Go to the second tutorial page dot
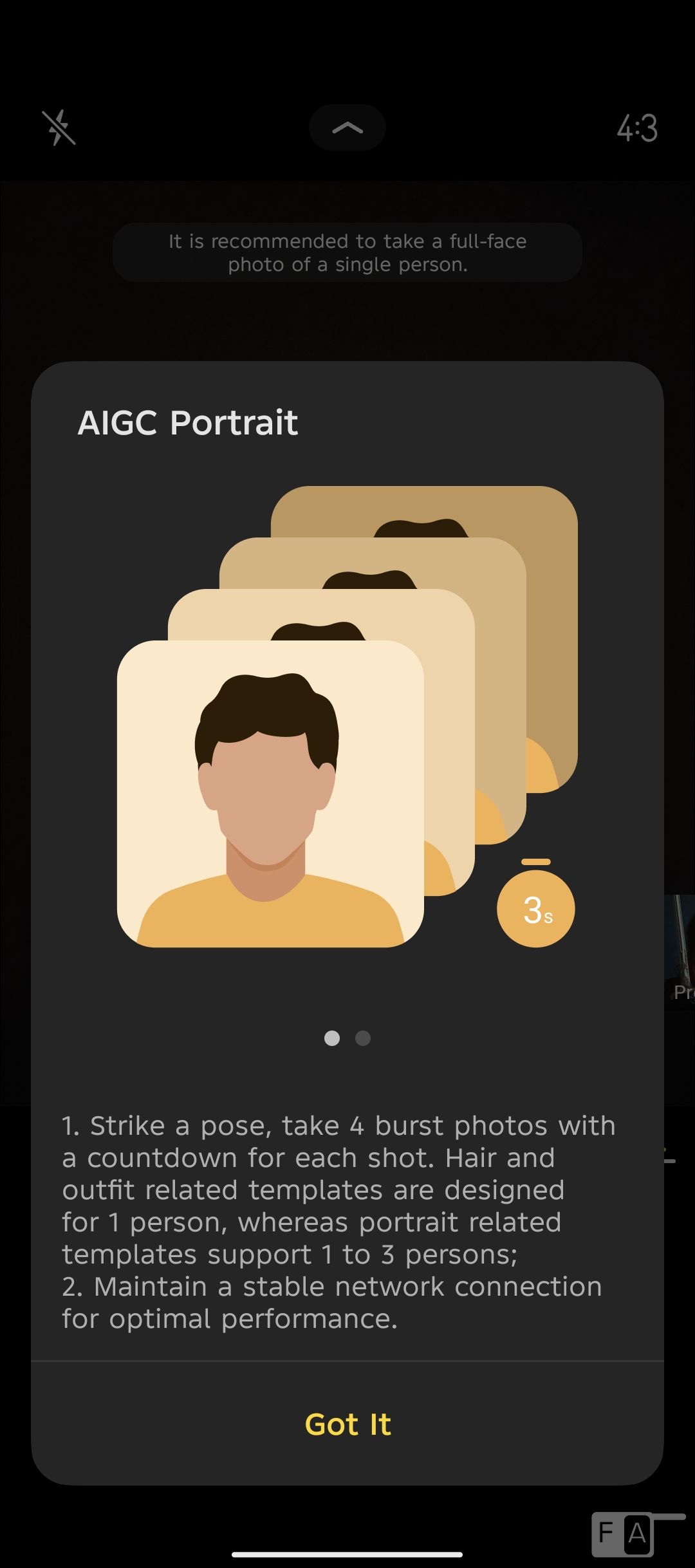The image size is (695, 1568). [363, 1038]
